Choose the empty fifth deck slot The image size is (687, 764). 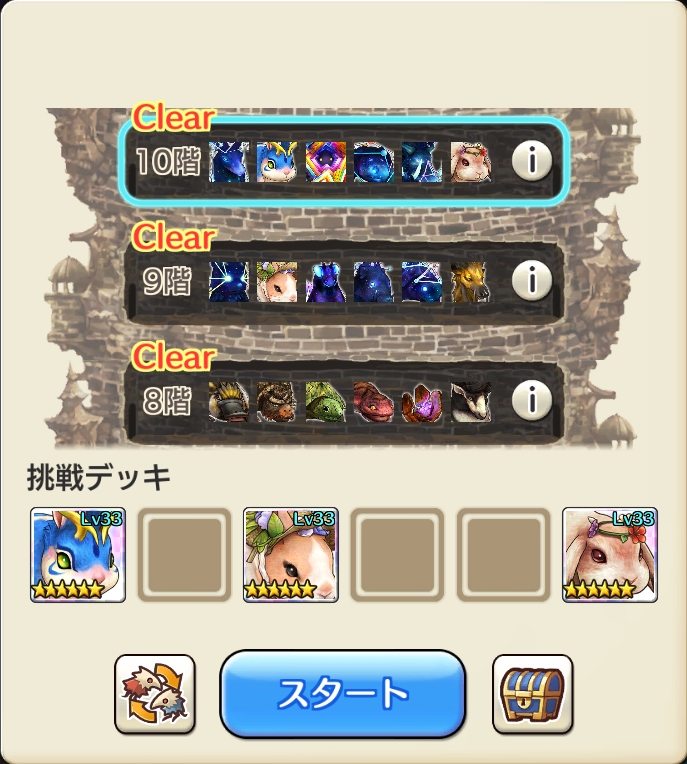coord(503,554)
